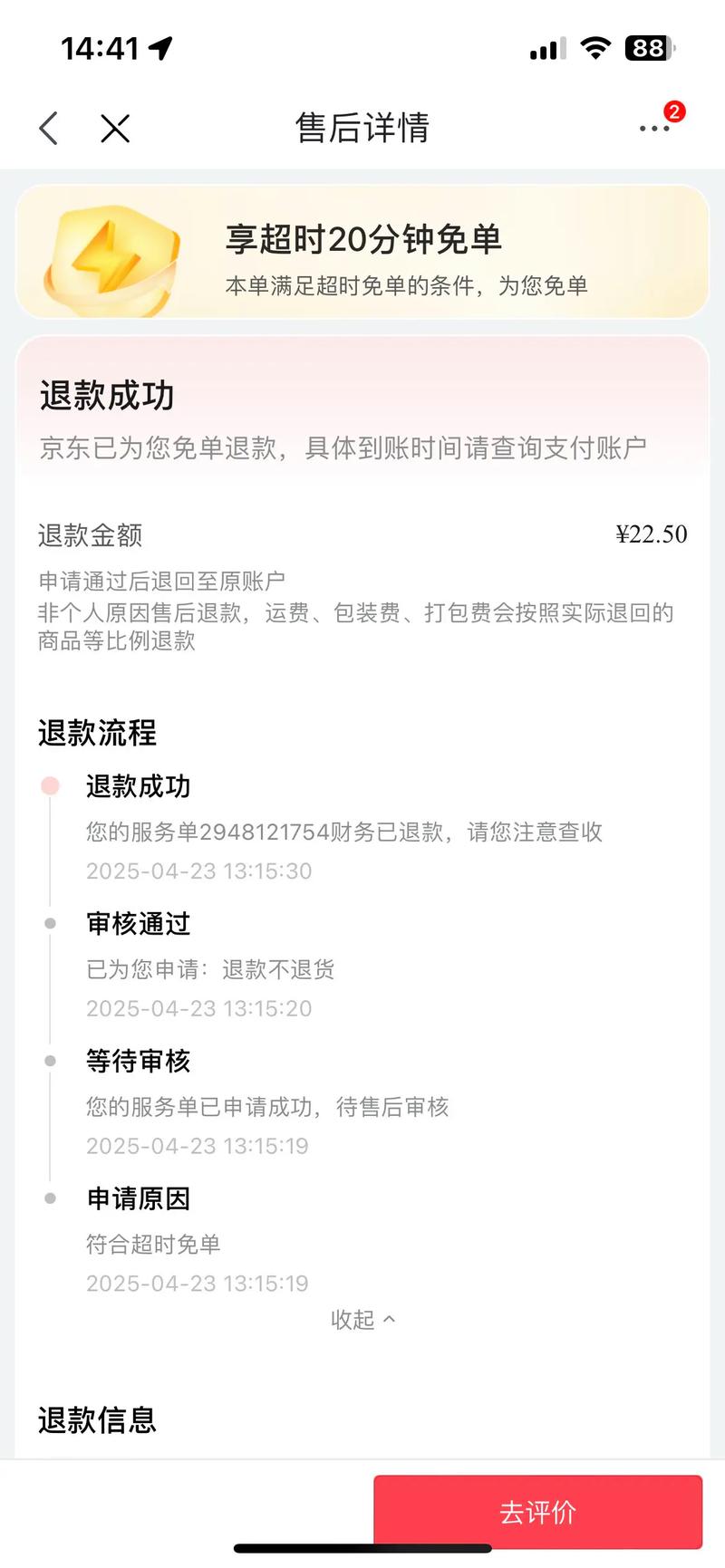Tap the notification badge showing 2

pyautogui.click(x=674, y=110)
